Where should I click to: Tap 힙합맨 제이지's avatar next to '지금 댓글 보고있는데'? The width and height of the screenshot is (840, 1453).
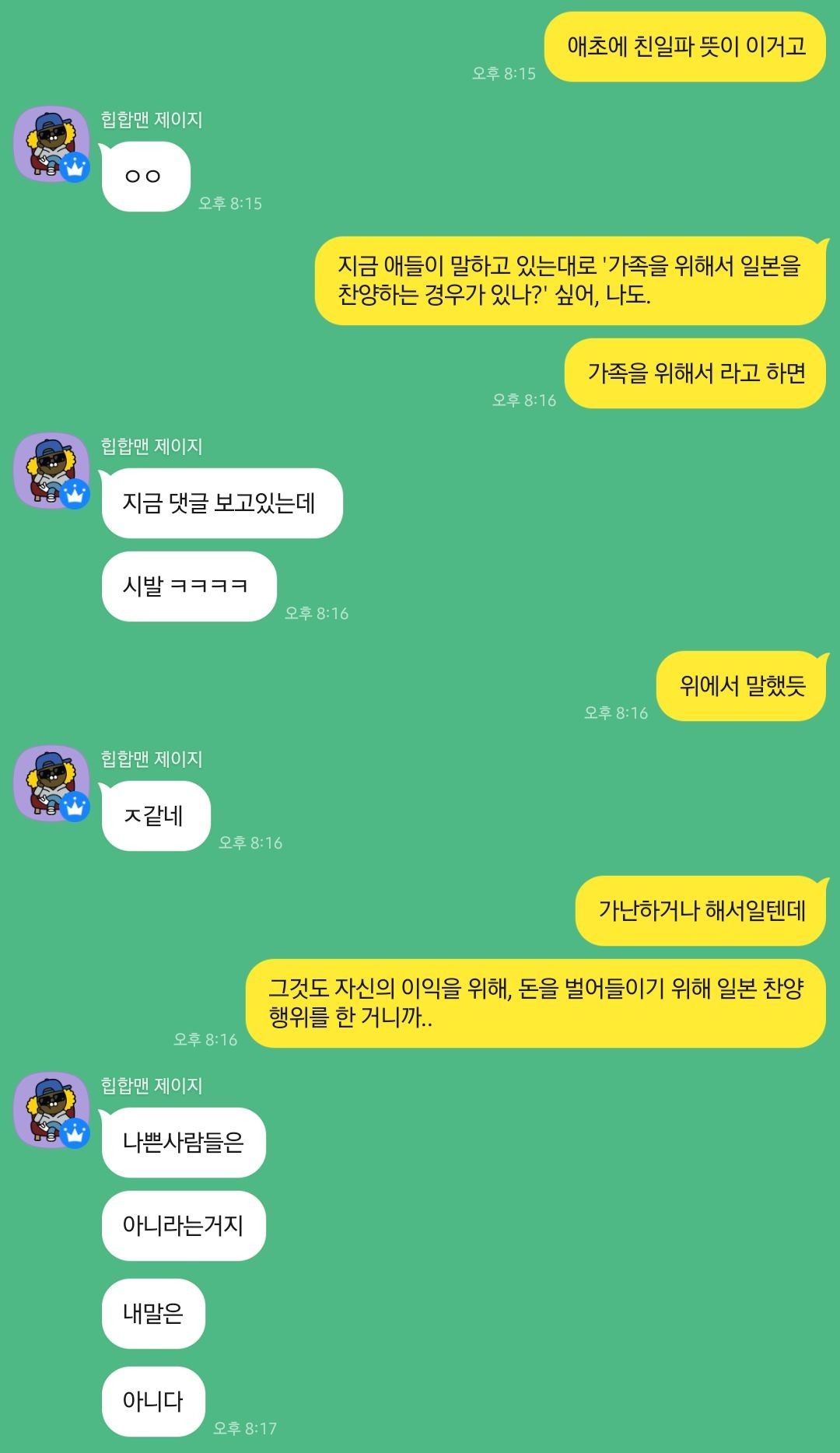tap(51, 471)
